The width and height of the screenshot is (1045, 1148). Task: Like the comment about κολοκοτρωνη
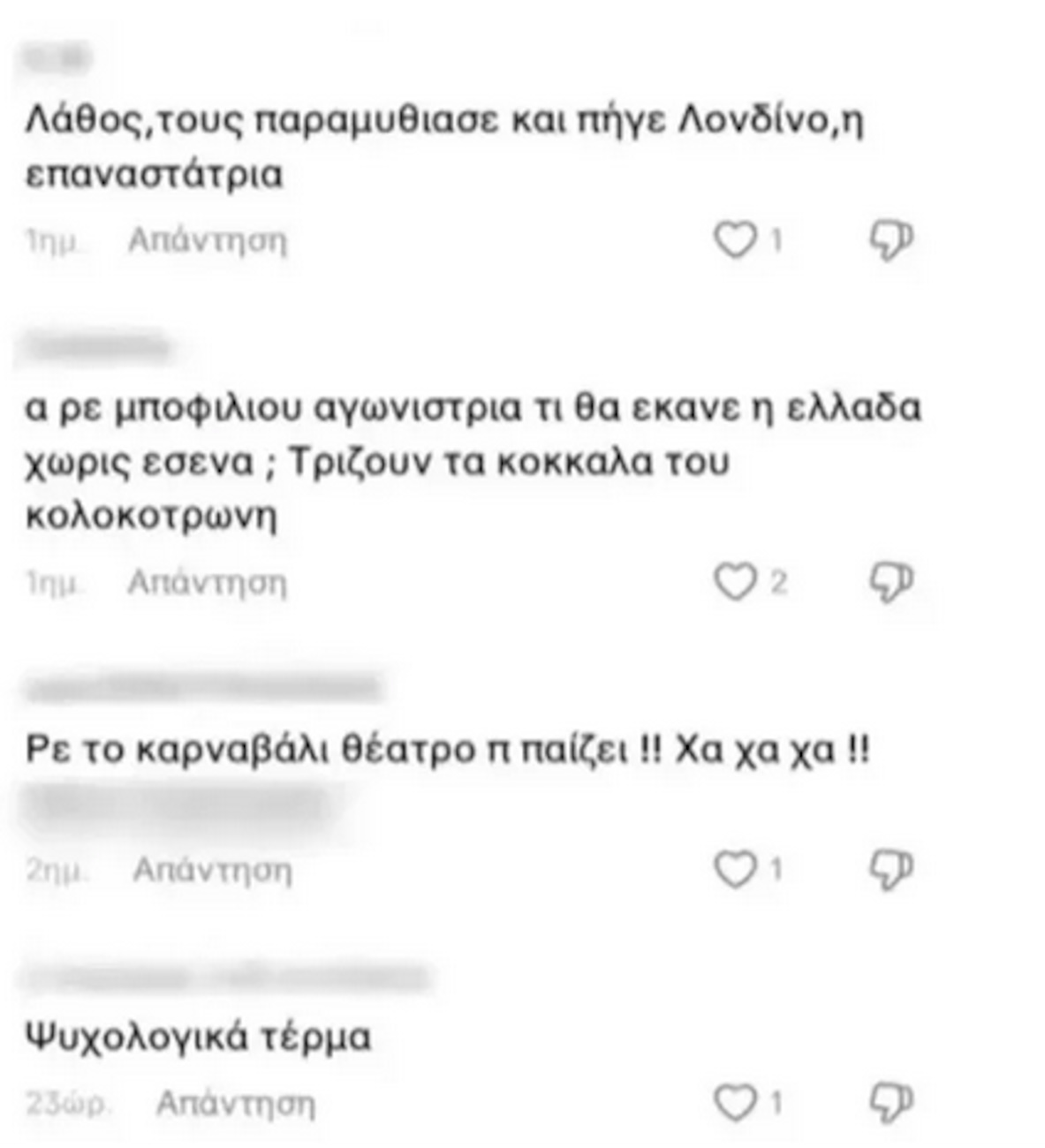point(735,582)
